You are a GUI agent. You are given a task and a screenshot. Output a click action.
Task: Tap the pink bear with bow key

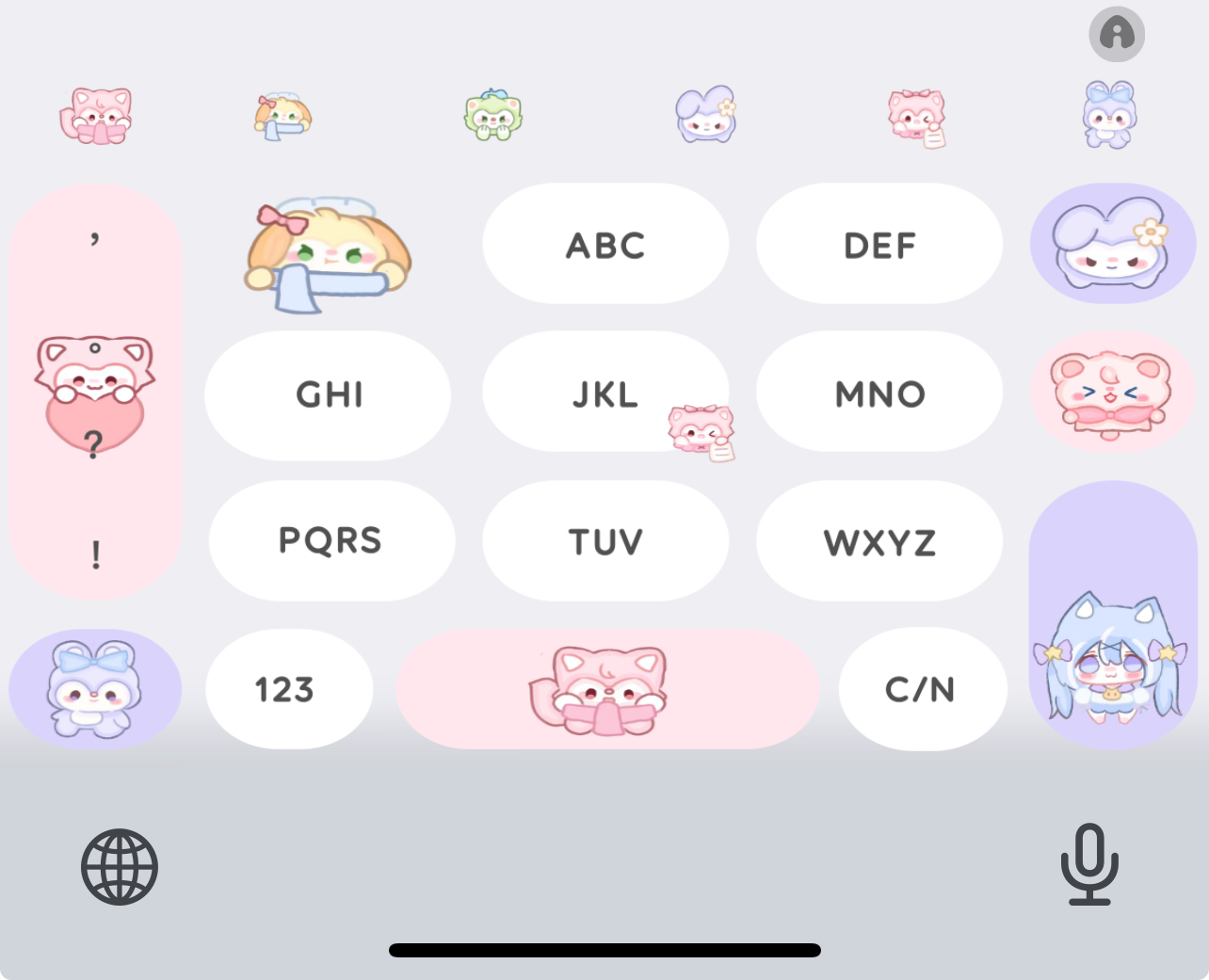[x=1111, y=392]
